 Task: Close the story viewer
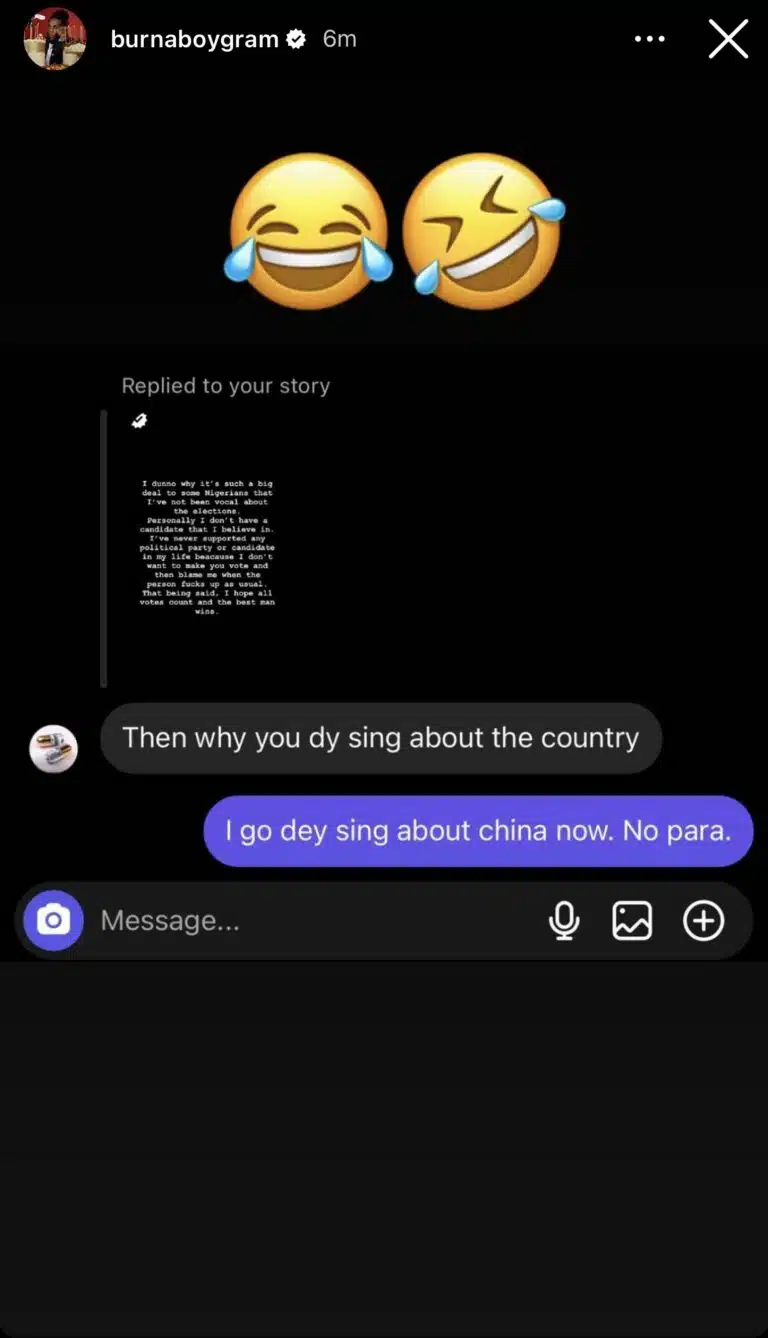tap(728, 39)
